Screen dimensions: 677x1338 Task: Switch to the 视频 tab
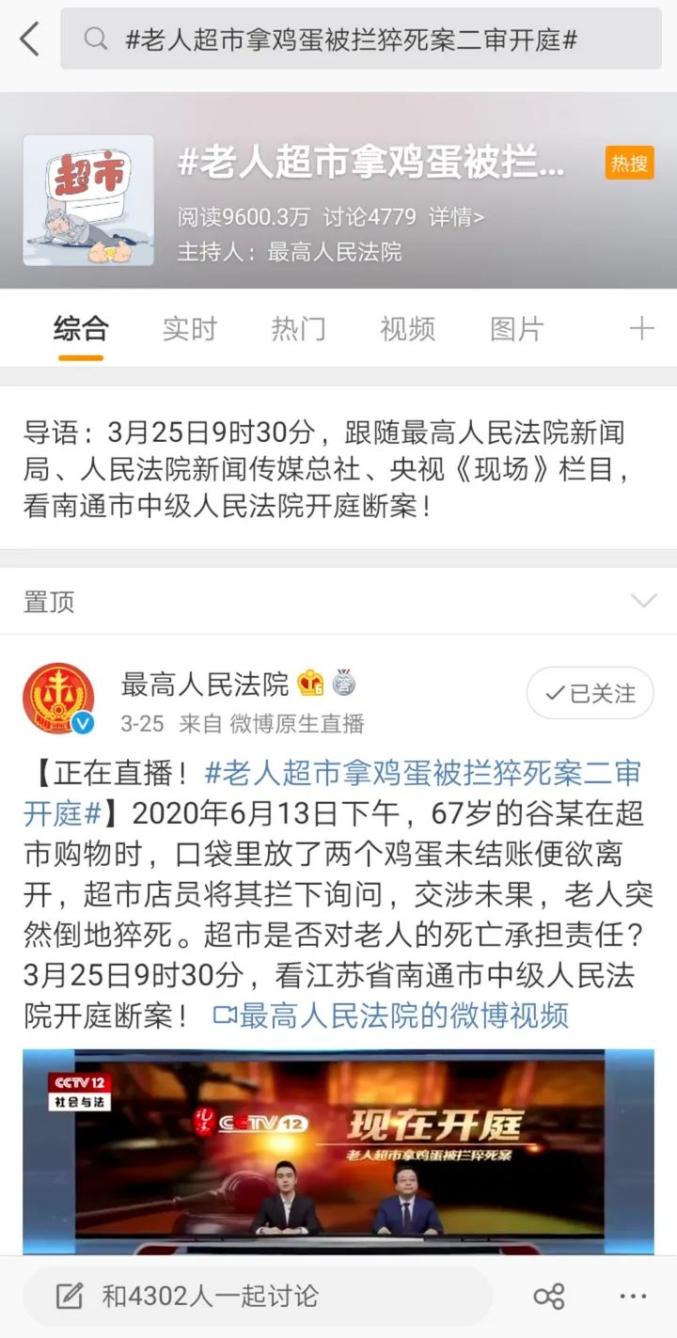tap(407, 328)
